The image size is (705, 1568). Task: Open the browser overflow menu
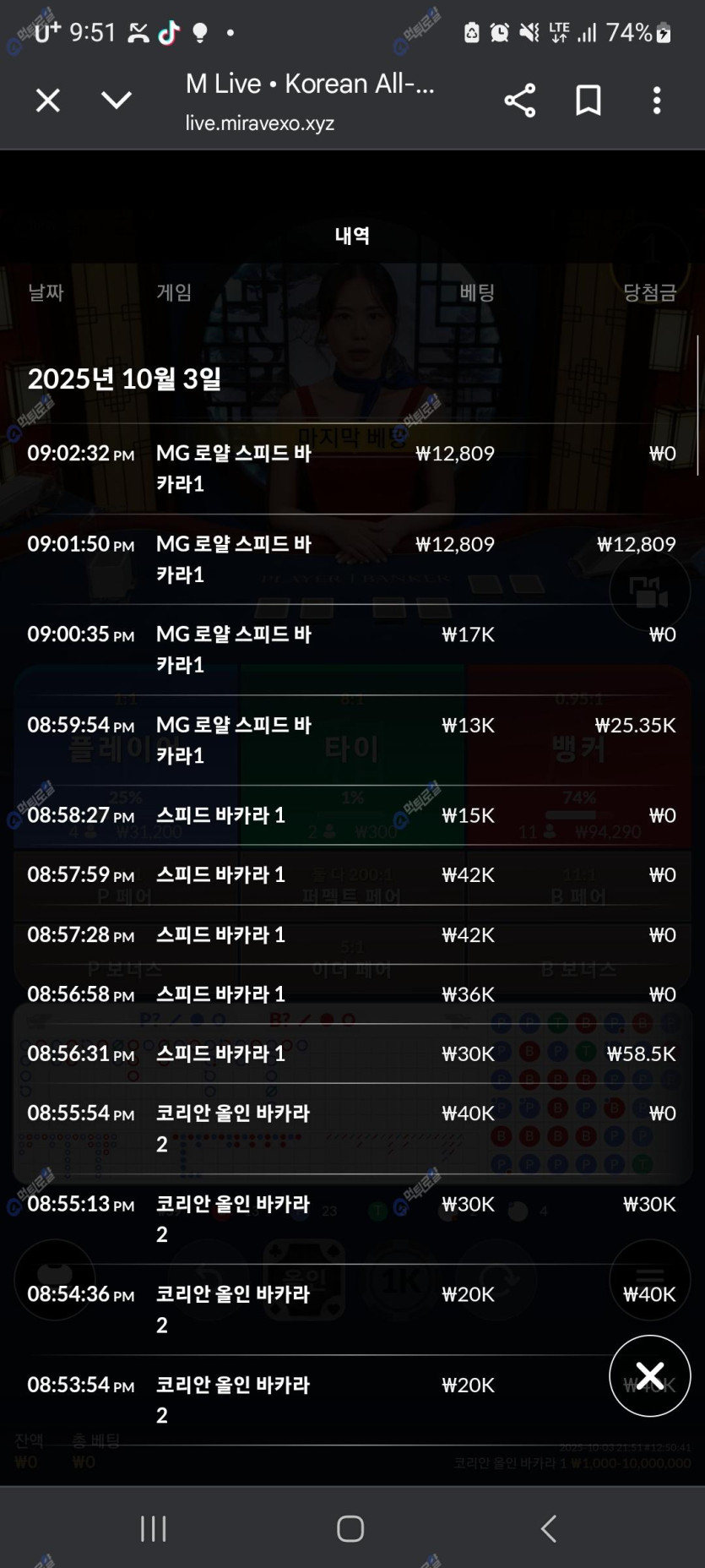(657, 101)
